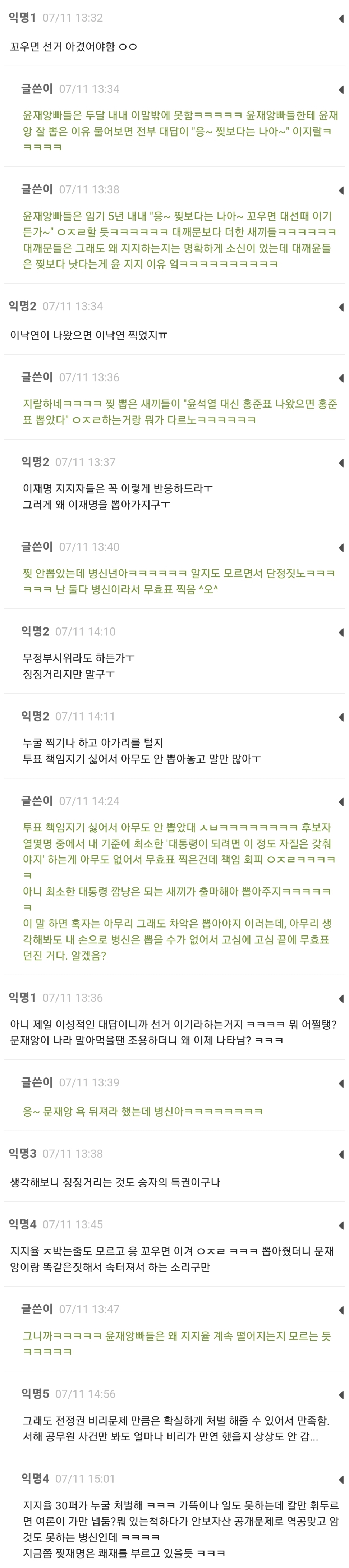Tap the arrow on 익명2's 14:10 reply
This screenshot has width=349, height=1568.
pos(341,633)
